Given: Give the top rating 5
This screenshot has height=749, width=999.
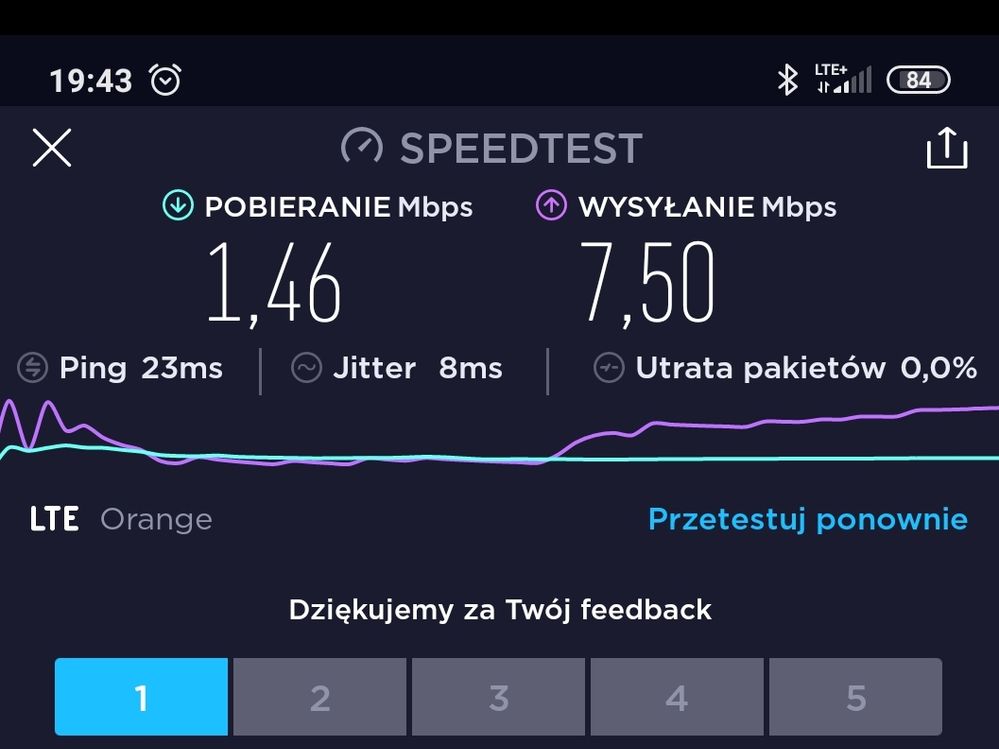Looking at the screenshot, I should (x=855, y=697).
